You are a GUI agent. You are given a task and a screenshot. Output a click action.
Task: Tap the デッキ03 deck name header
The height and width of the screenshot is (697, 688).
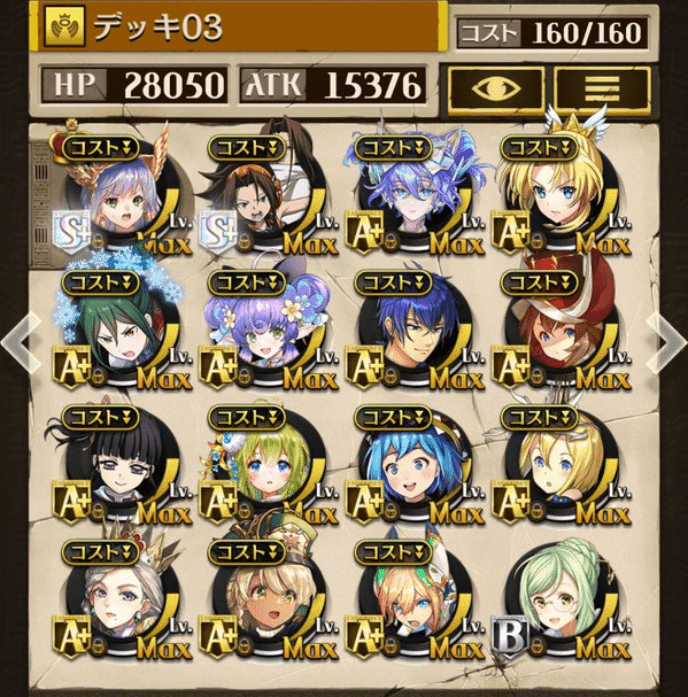(x=240, y=27)
